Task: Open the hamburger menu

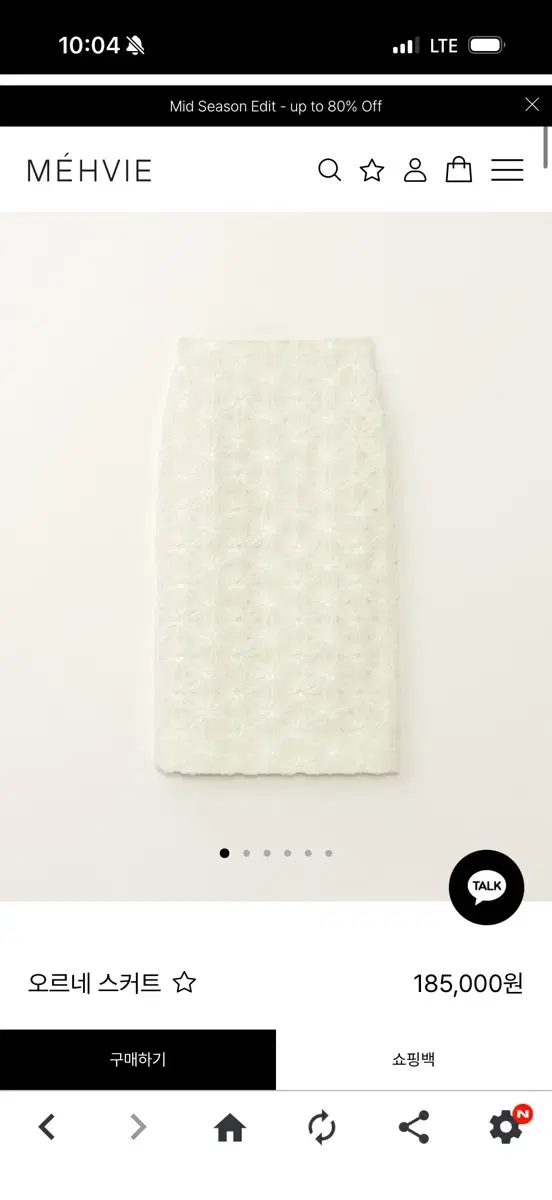Action: (x=507, y=170)
